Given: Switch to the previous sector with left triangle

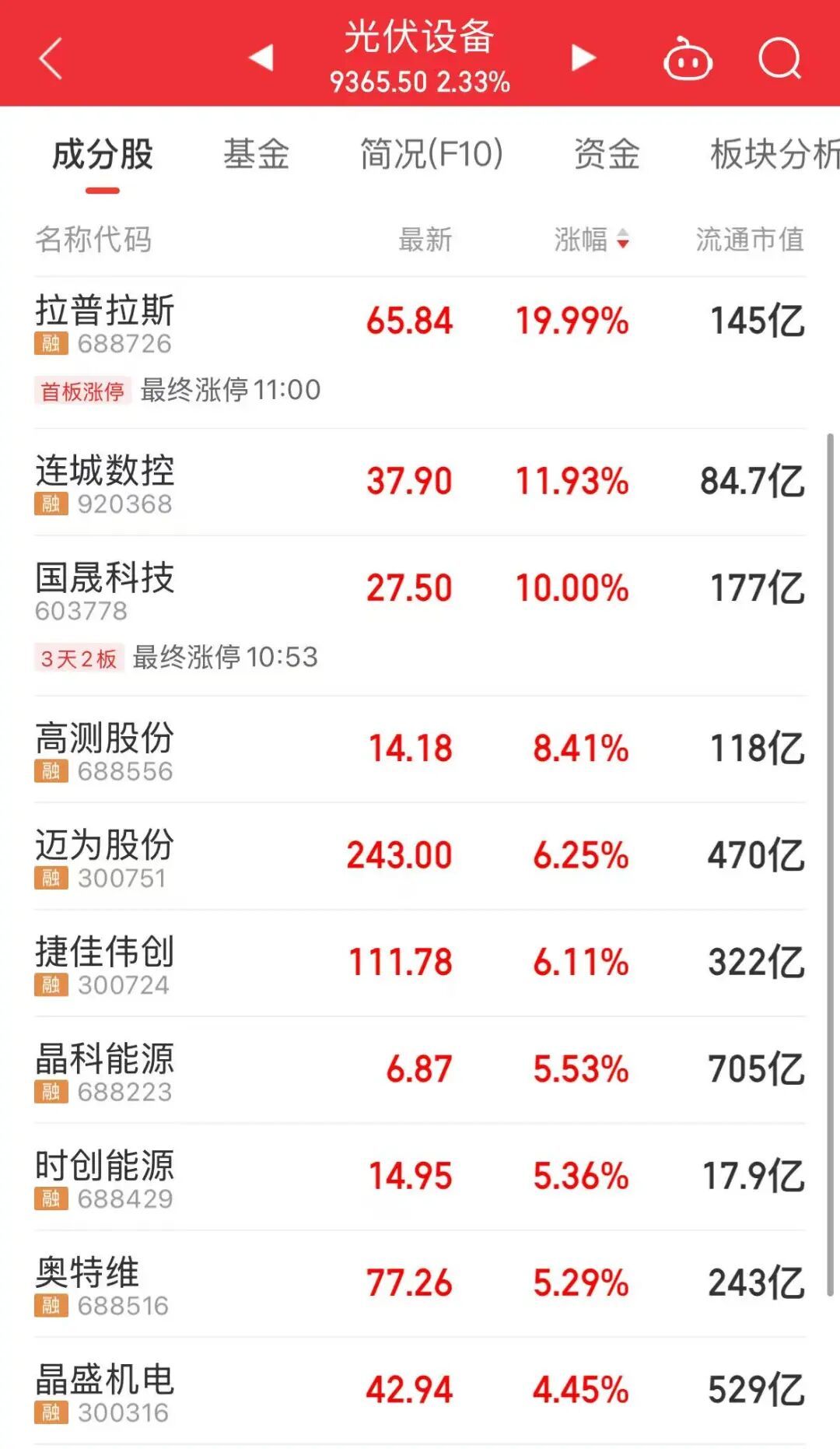Looking at the screenshot, I should coord(261,58).
